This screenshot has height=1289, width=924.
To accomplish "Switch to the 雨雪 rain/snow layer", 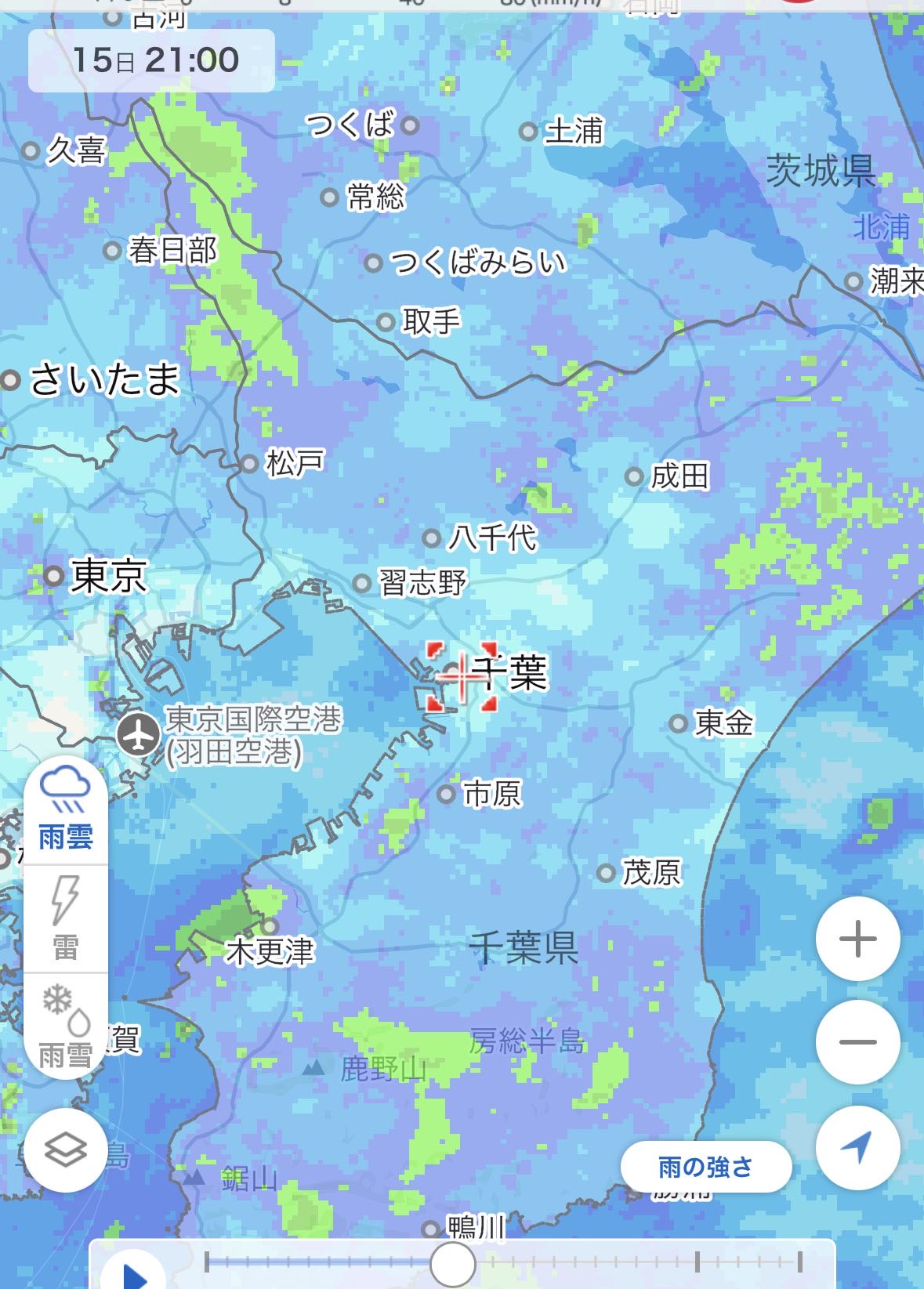I will click(66, 1026).
